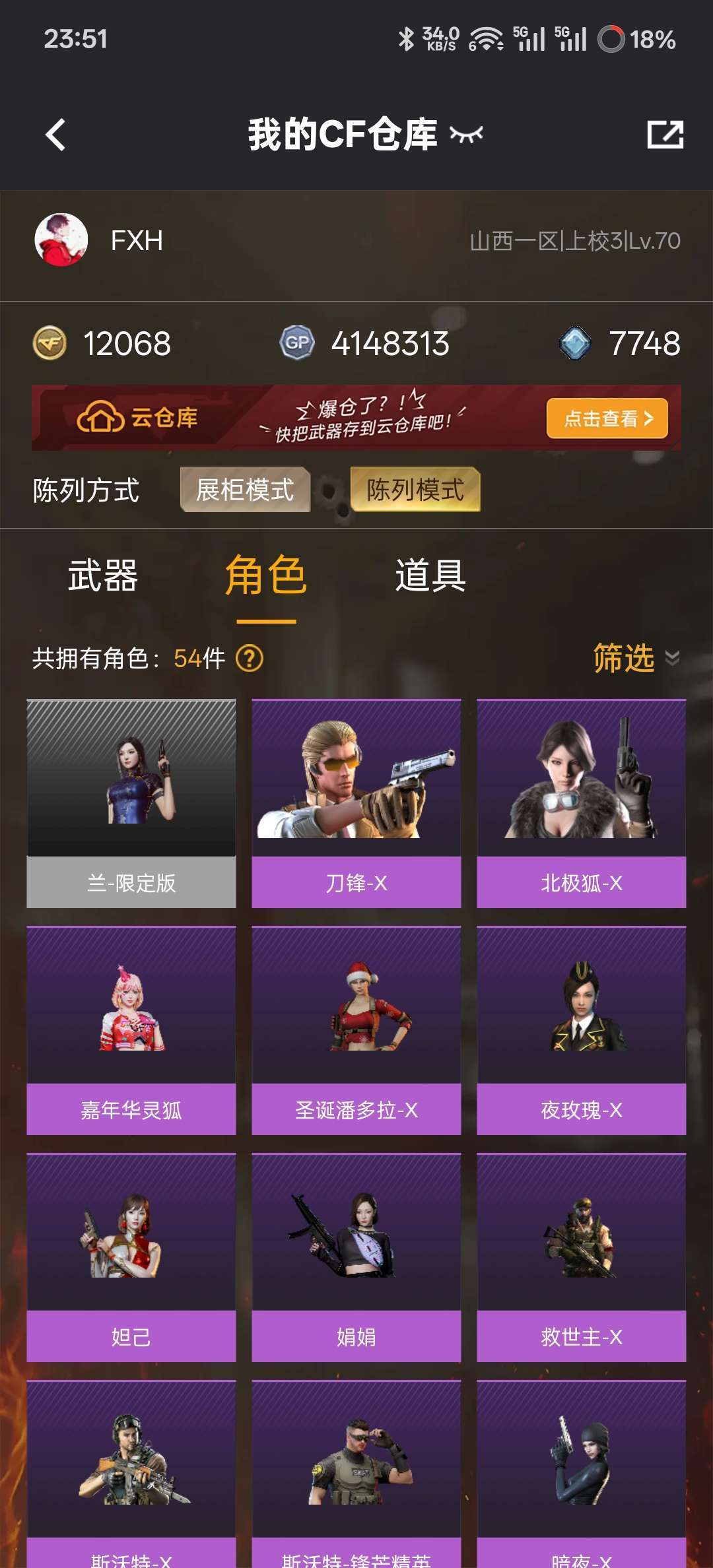This screenshot has height=1568, width=713.
Task: Toggle the hide-info eye icon
Action: pos(466,135)
